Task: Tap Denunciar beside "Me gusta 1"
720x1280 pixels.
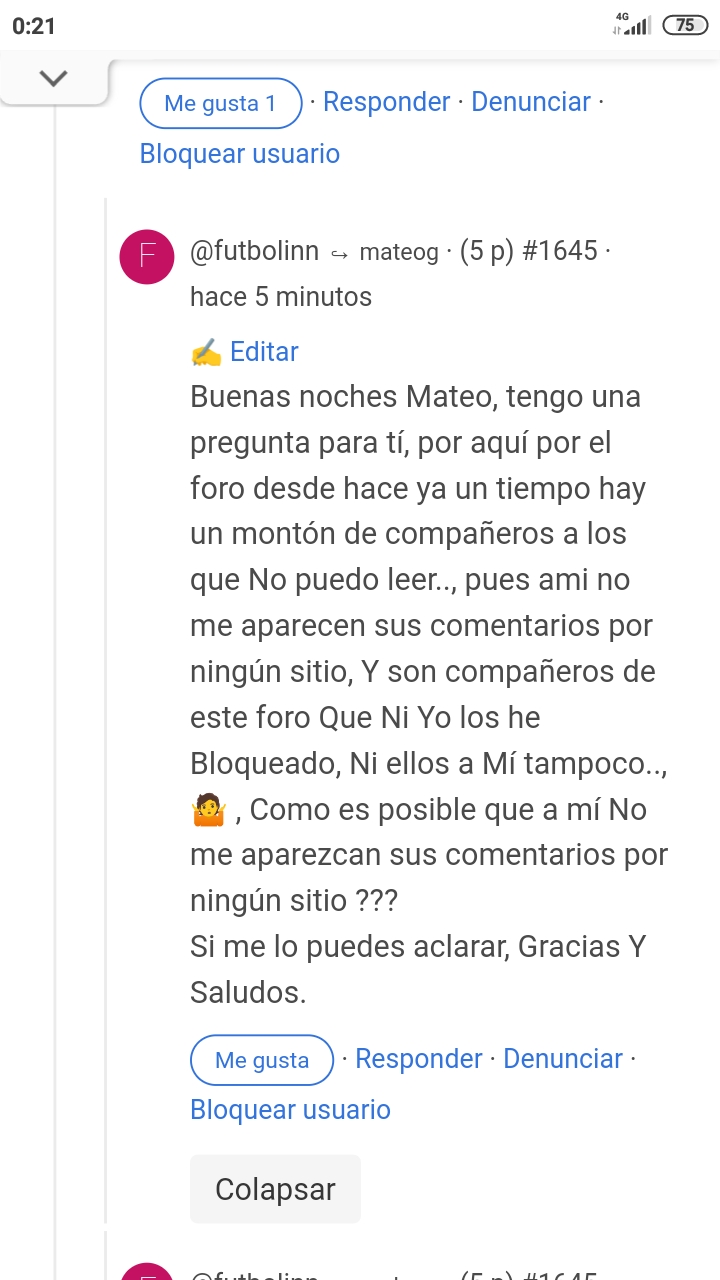Action: pyautogui.click(x=531, y=102)
